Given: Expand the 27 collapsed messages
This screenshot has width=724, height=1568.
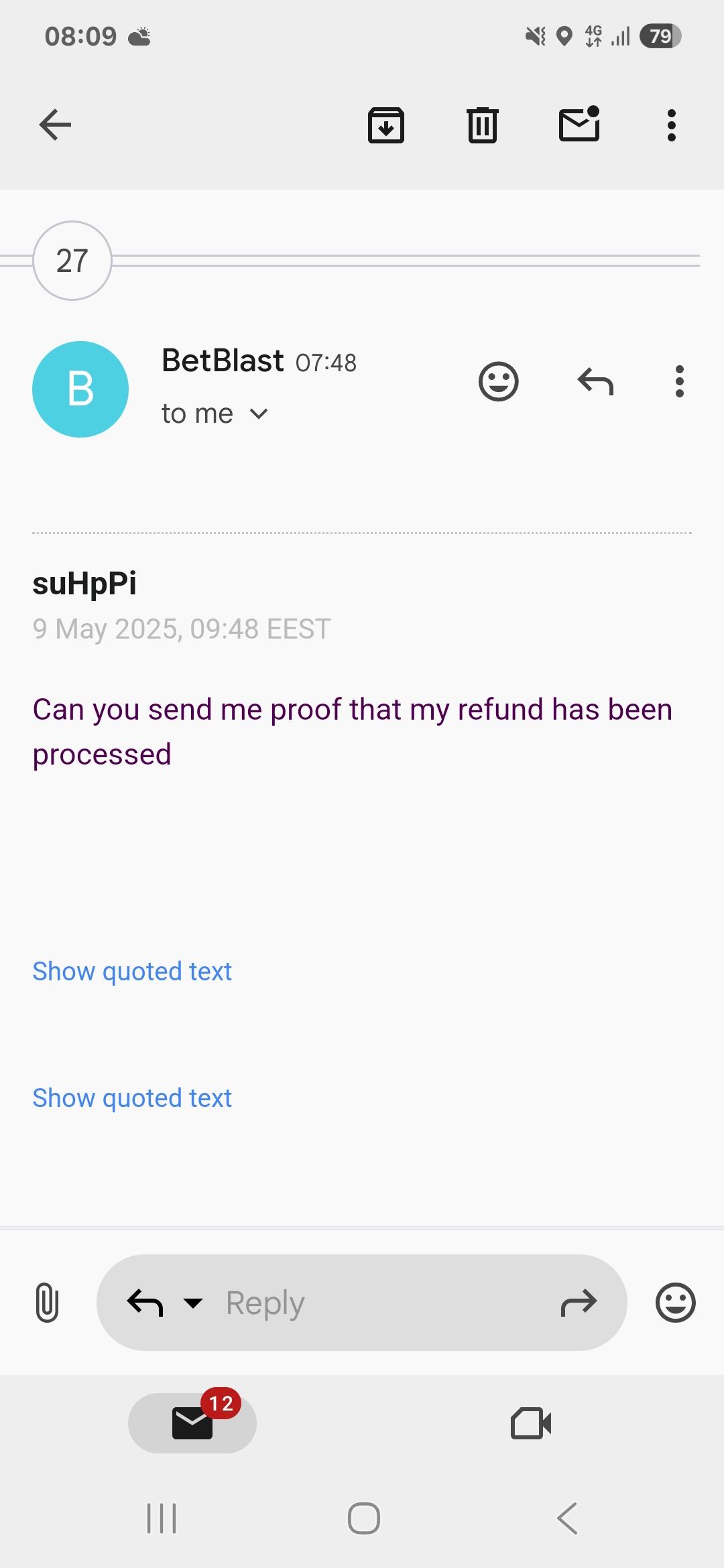Looking at the screenshot, I should 72,261.
